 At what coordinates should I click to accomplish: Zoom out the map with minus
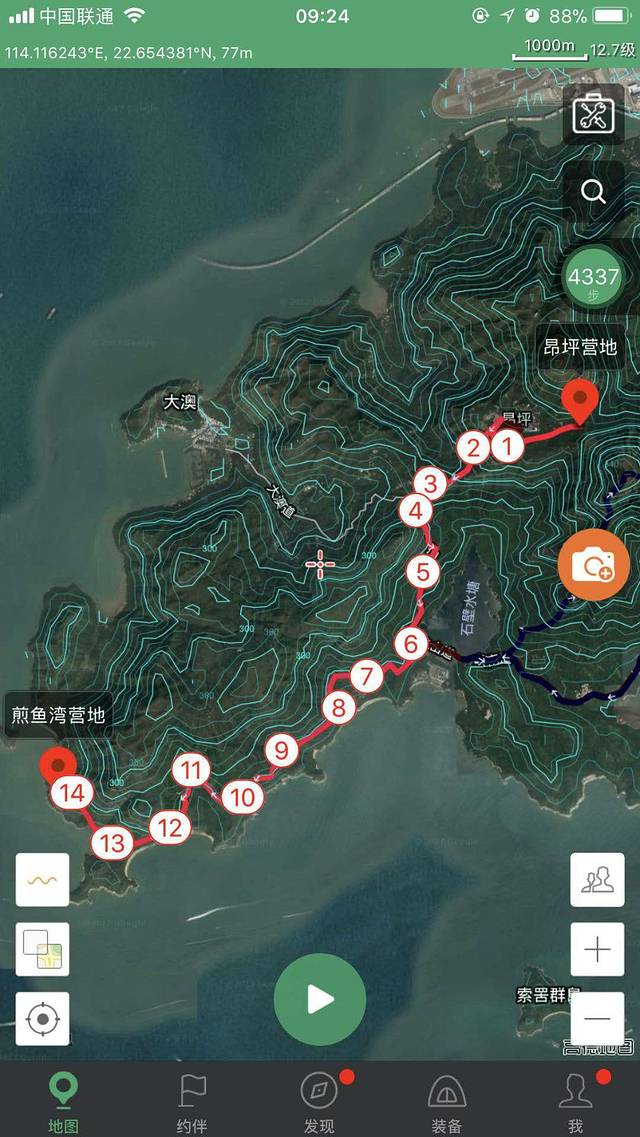[597, 1018]
